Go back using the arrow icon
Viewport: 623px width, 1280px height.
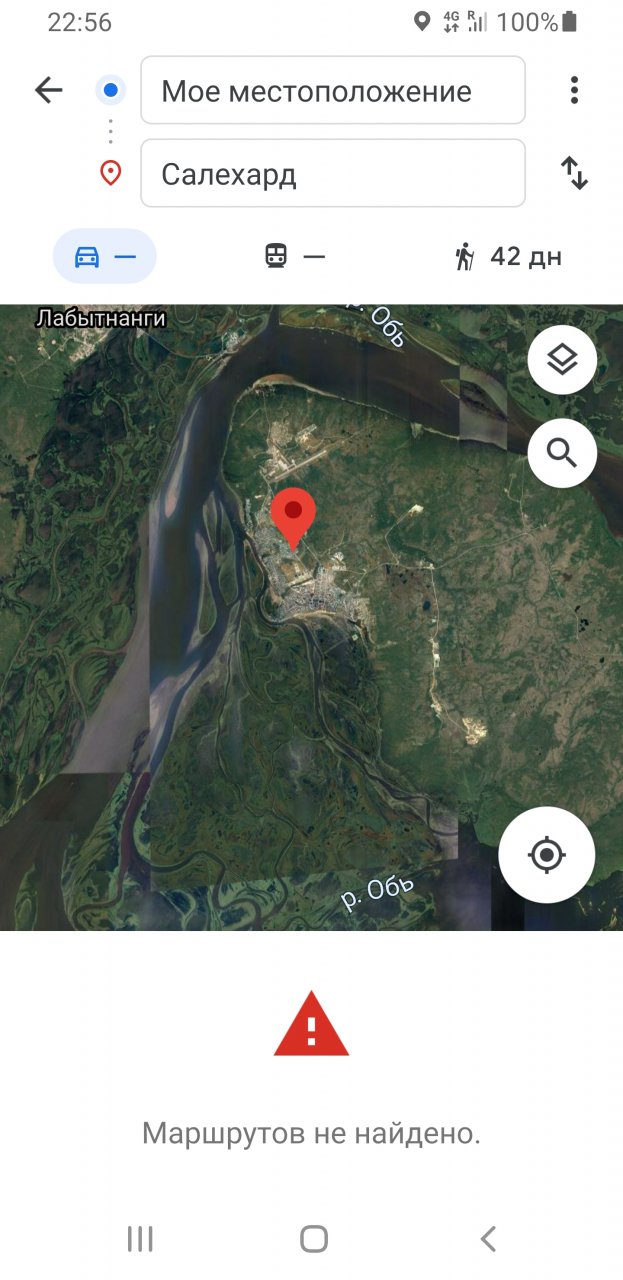click(x=48, y=91)
